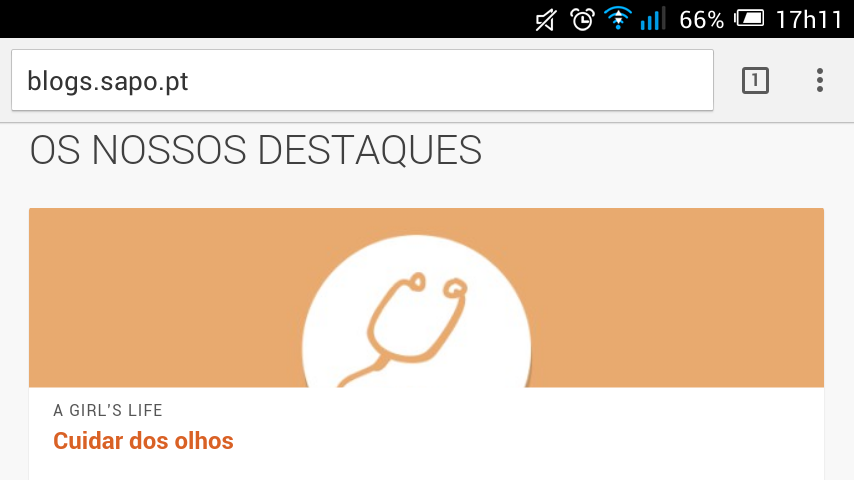Open the tab switcher
Image resolution: width=854 pixels, height=480 pixels.
coord(755,81)
